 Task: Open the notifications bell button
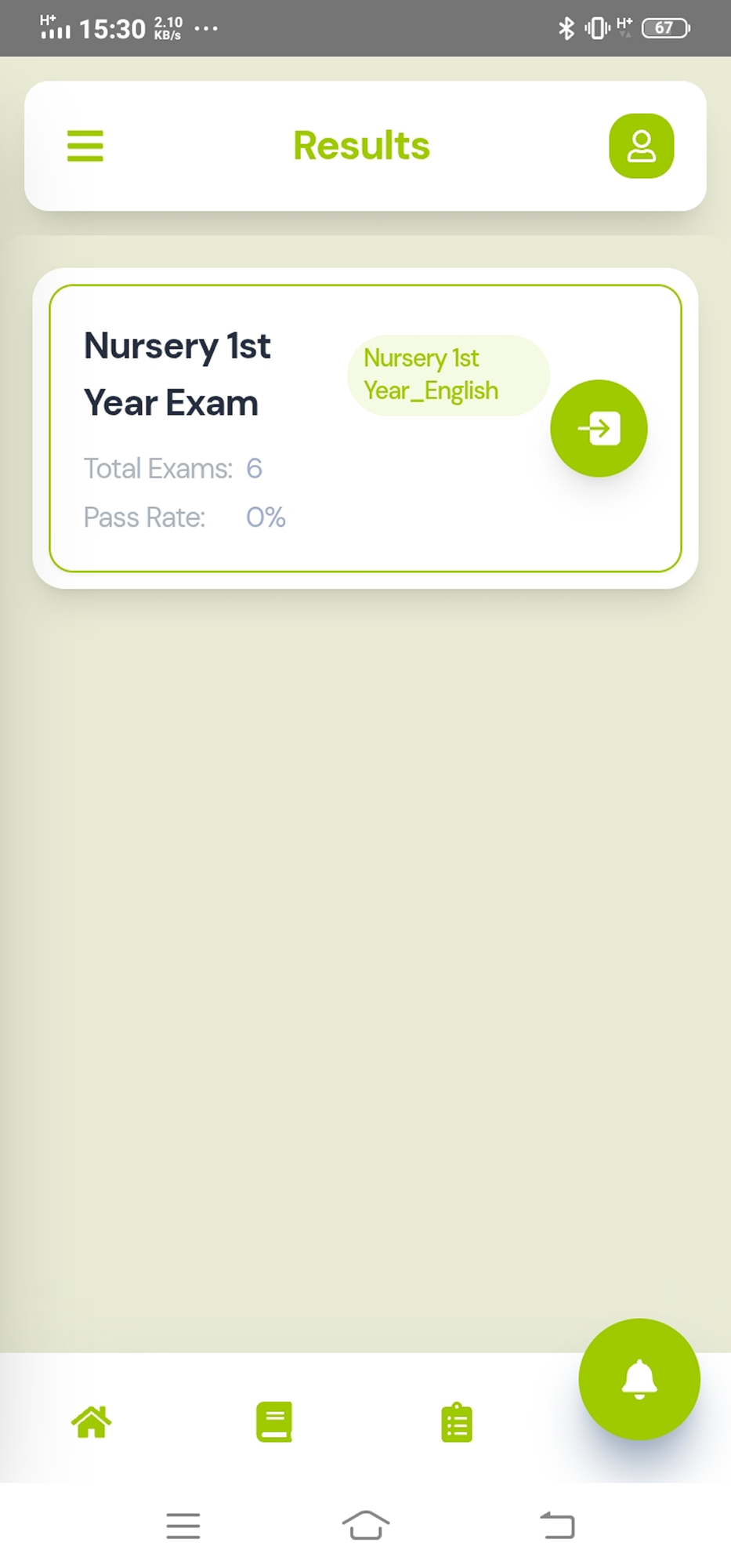point(639,1379)
